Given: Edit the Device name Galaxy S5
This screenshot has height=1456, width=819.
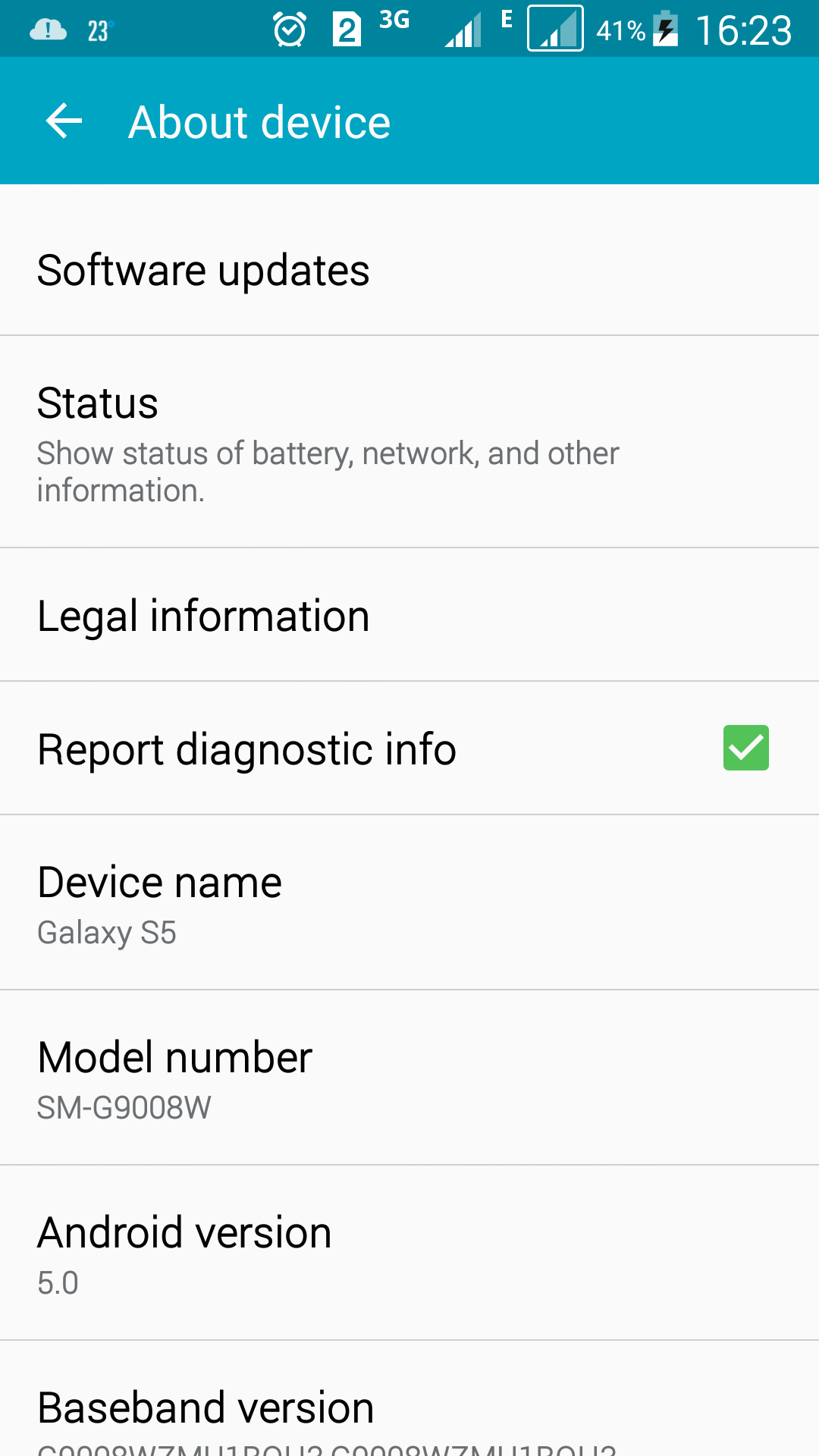Looking at the screenshot, I should 409,903.
